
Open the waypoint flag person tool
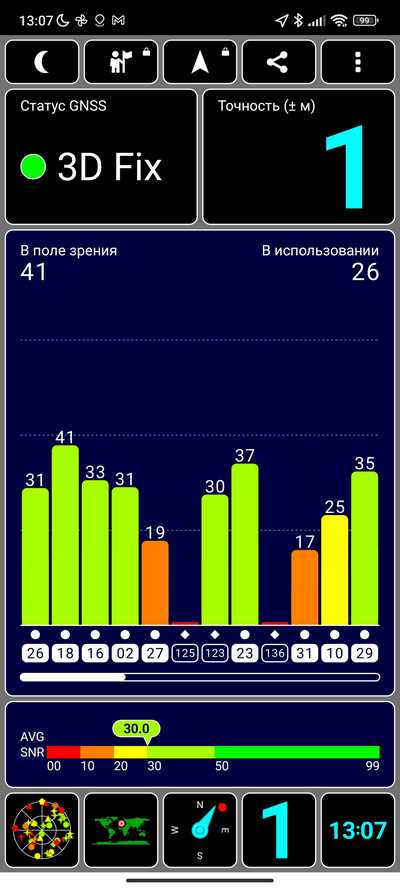(121, 62)
